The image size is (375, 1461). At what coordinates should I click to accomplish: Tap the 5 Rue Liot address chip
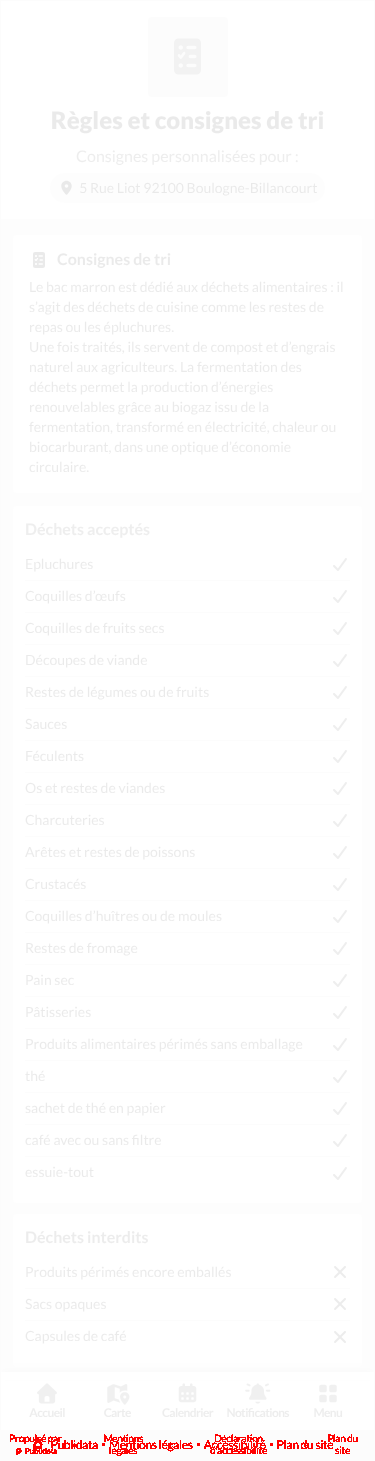pos(188,188)
